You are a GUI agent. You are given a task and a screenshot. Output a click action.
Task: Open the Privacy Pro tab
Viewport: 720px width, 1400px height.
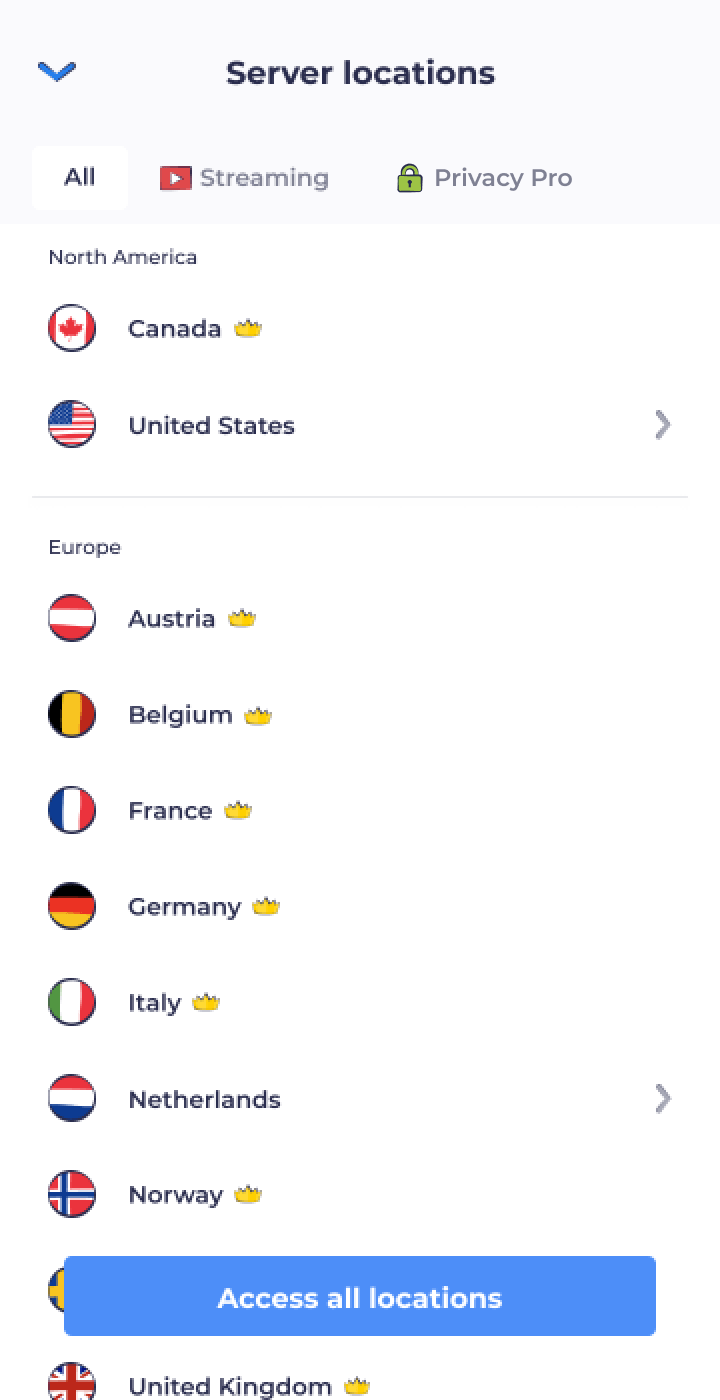click(484, 178)
